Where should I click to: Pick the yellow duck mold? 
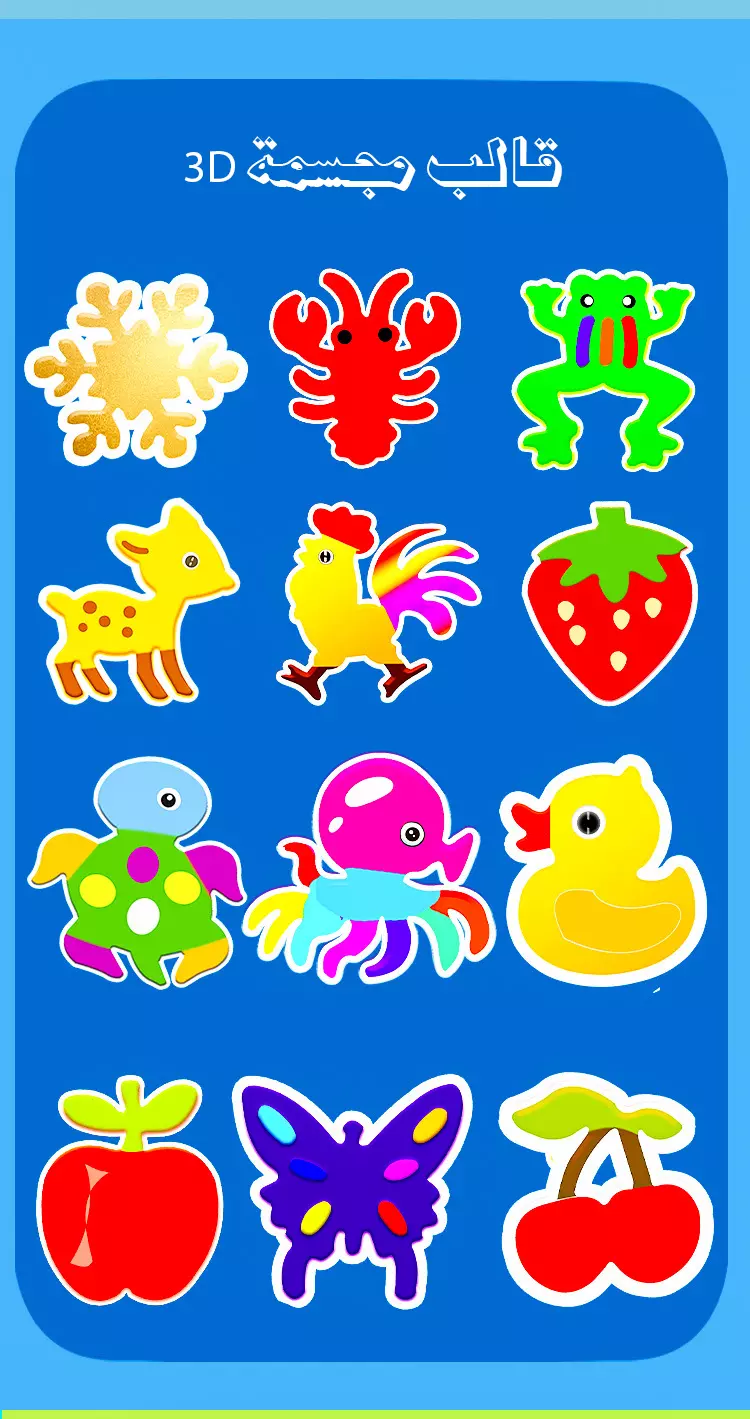pos(605,872)
